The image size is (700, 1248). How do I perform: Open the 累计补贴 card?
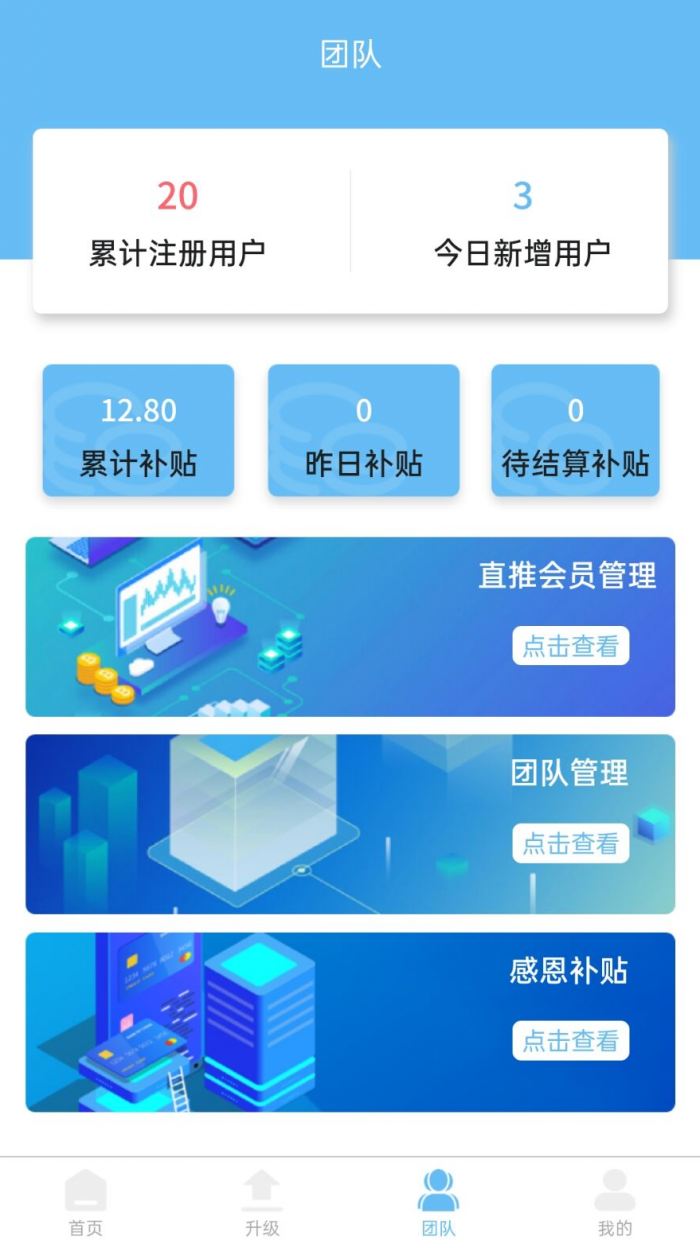(138, 431)
